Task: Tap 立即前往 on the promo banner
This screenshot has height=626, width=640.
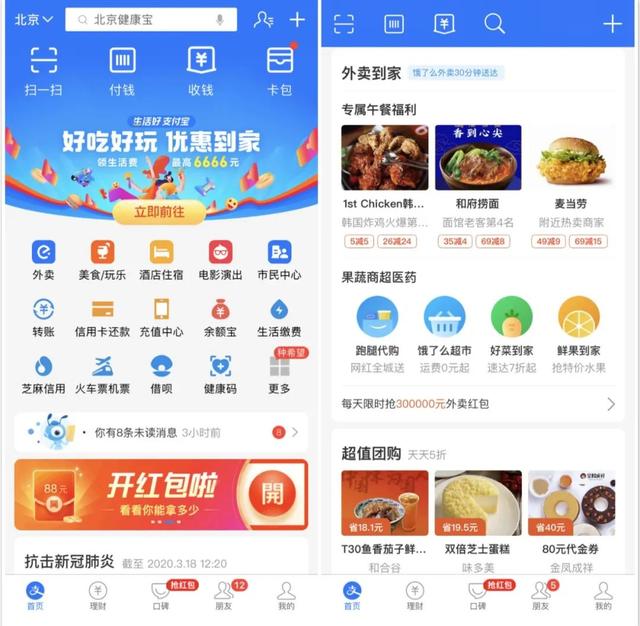Action: (159, 212)
